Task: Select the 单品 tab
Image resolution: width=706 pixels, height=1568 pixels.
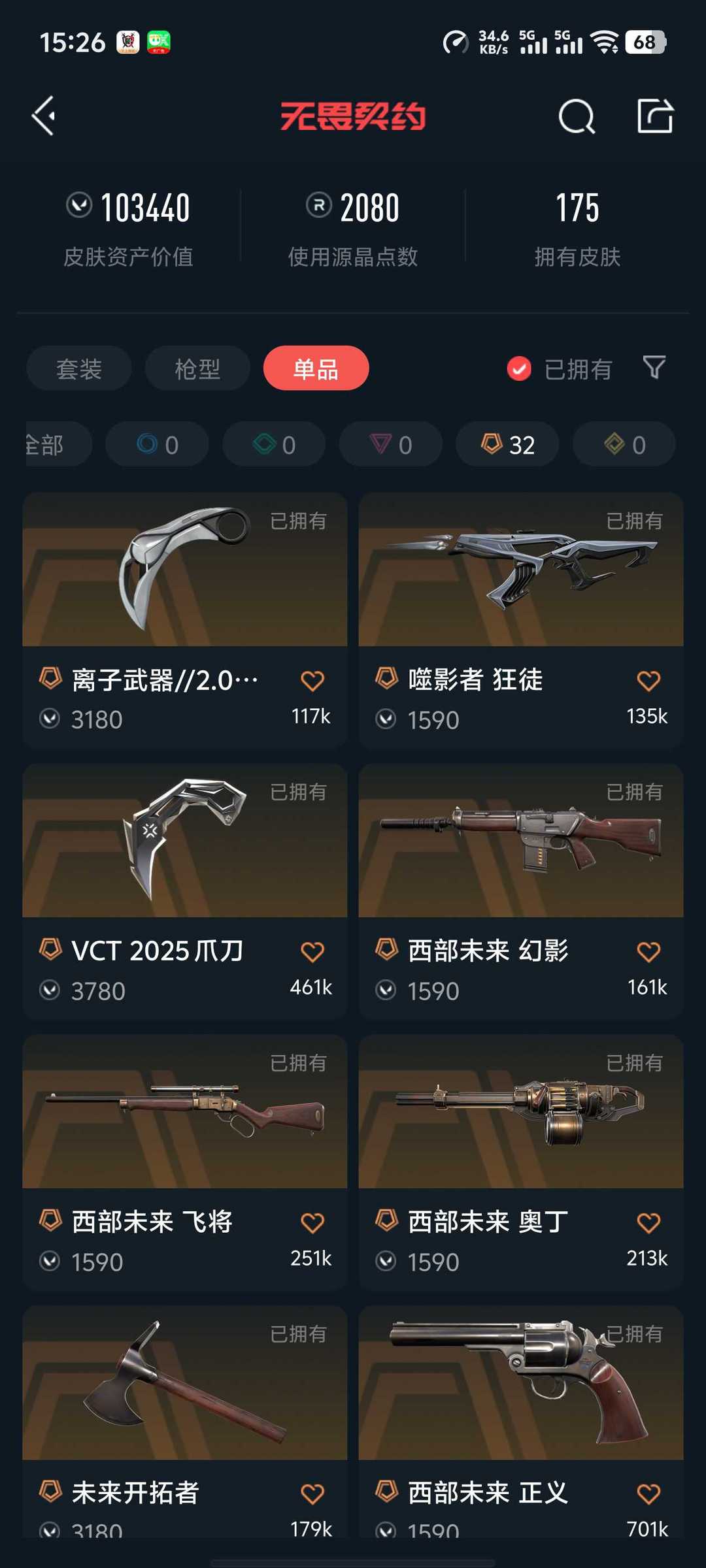Action: coord(316,368)
